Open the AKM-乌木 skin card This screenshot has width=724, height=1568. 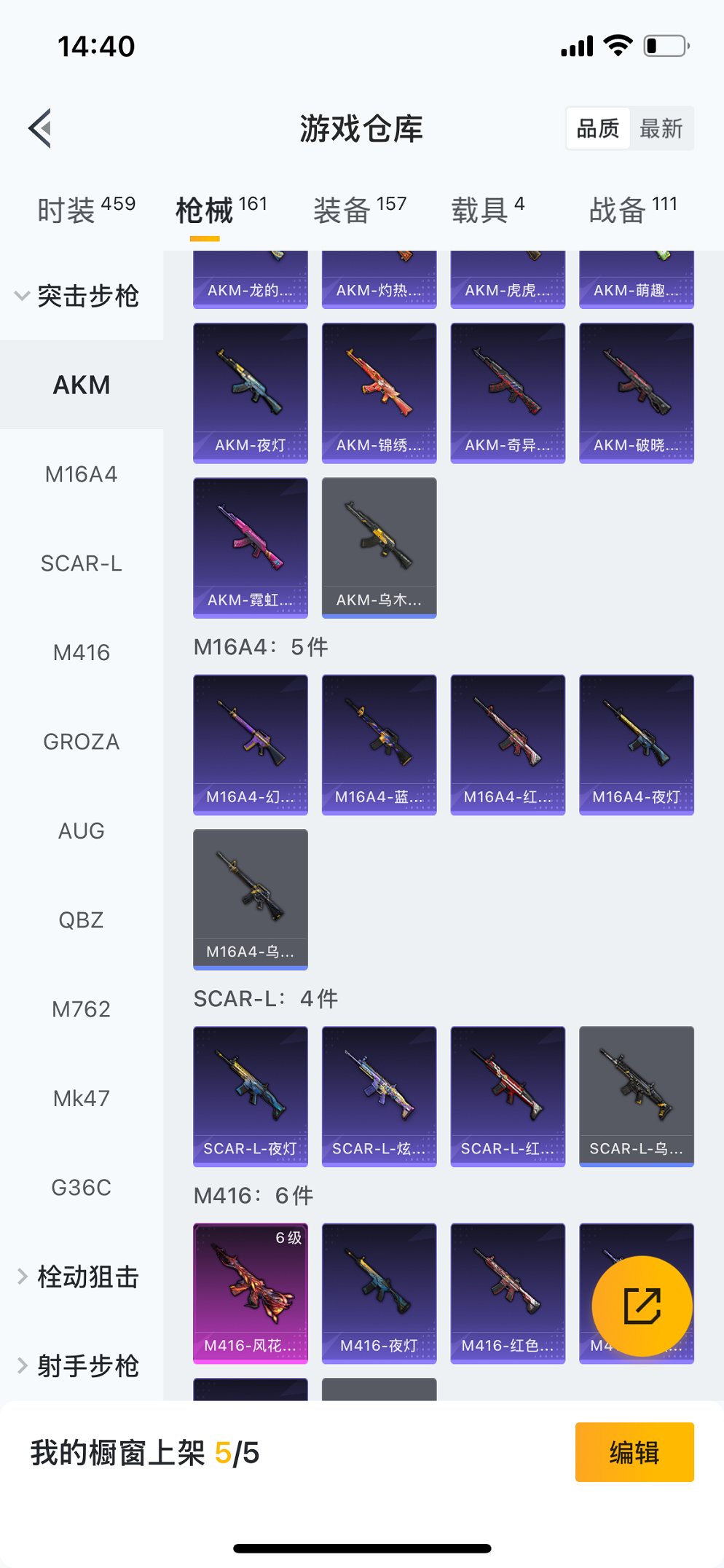click(x=379, y=548)
